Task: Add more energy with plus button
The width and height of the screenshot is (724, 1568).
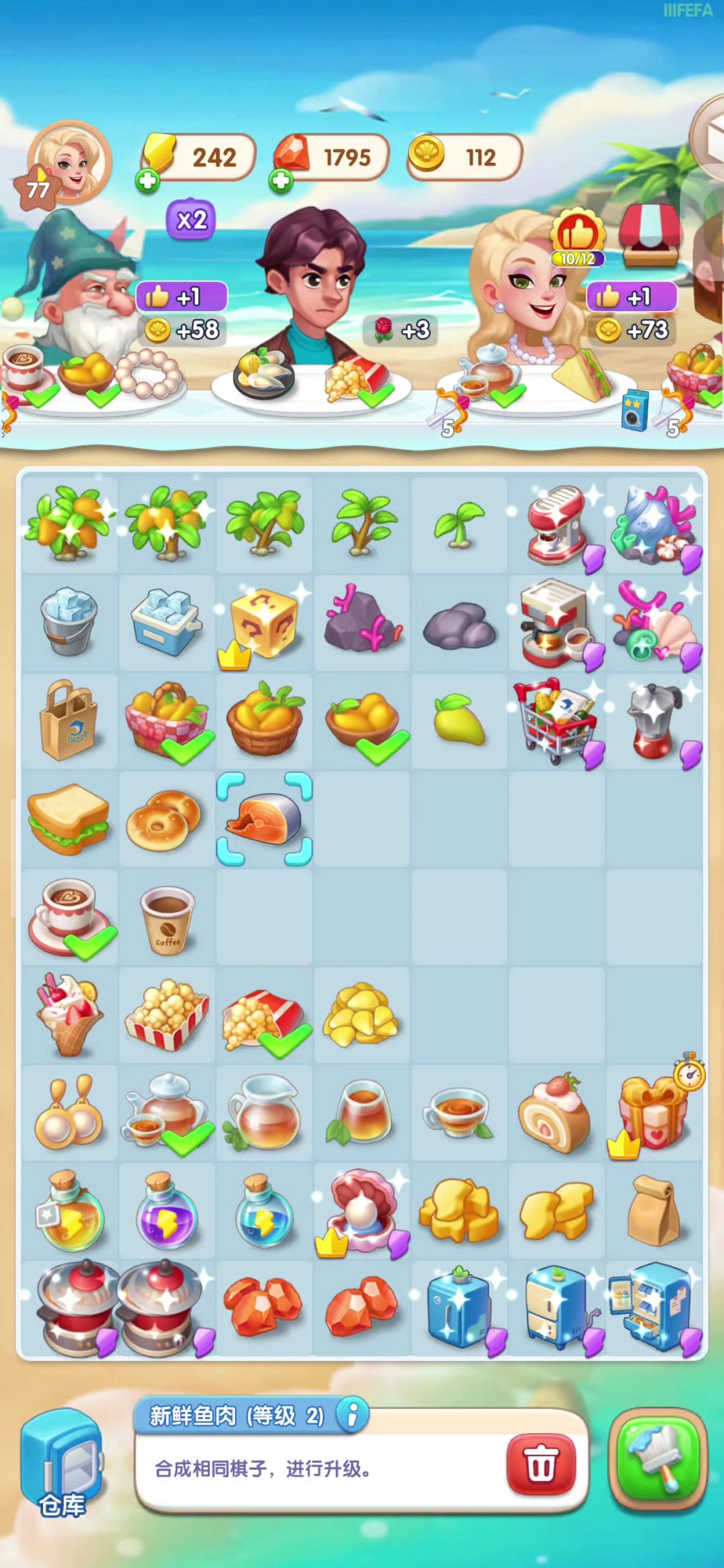Action: [147, 180]
